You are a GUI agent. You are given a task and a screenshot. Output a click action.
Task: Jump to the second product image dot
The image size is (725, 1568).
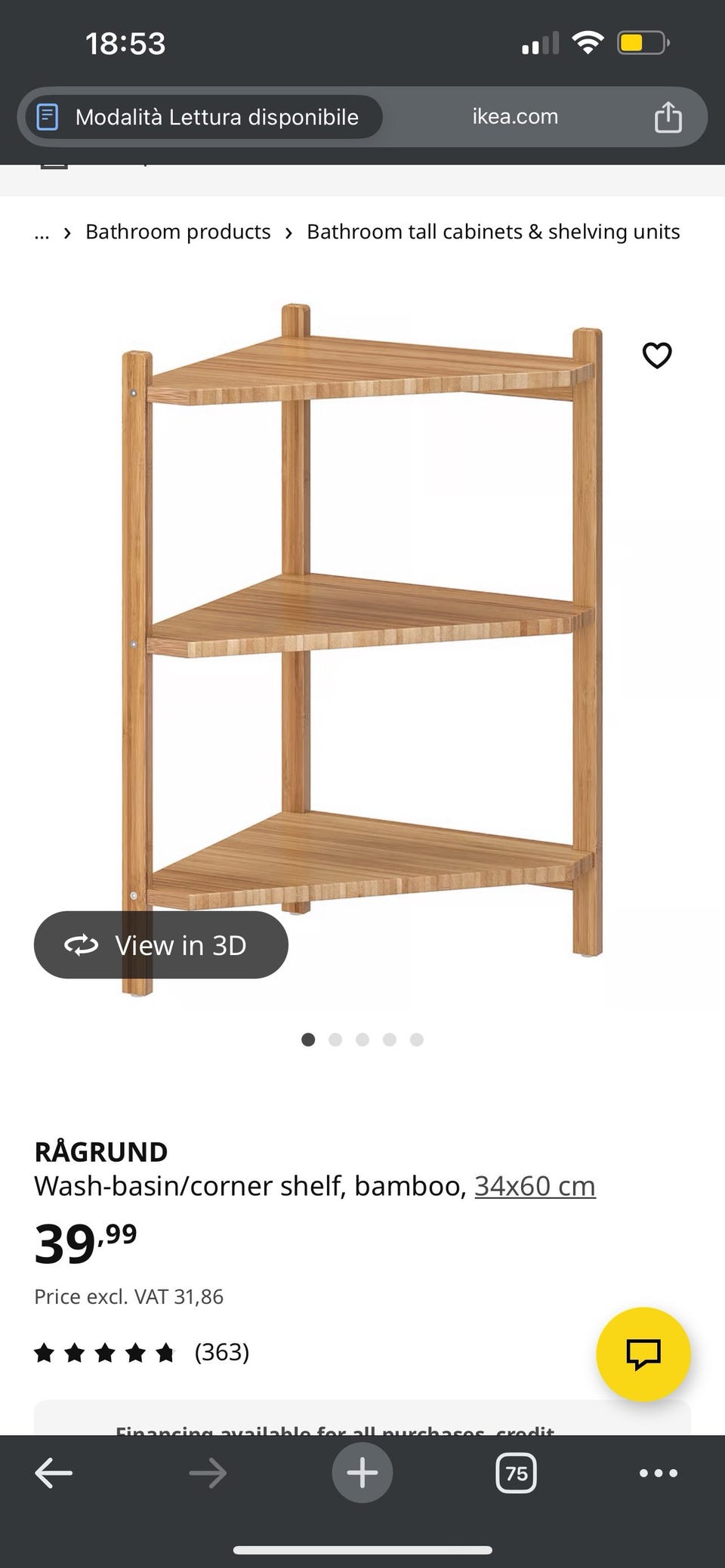[x=335, y=1040]
